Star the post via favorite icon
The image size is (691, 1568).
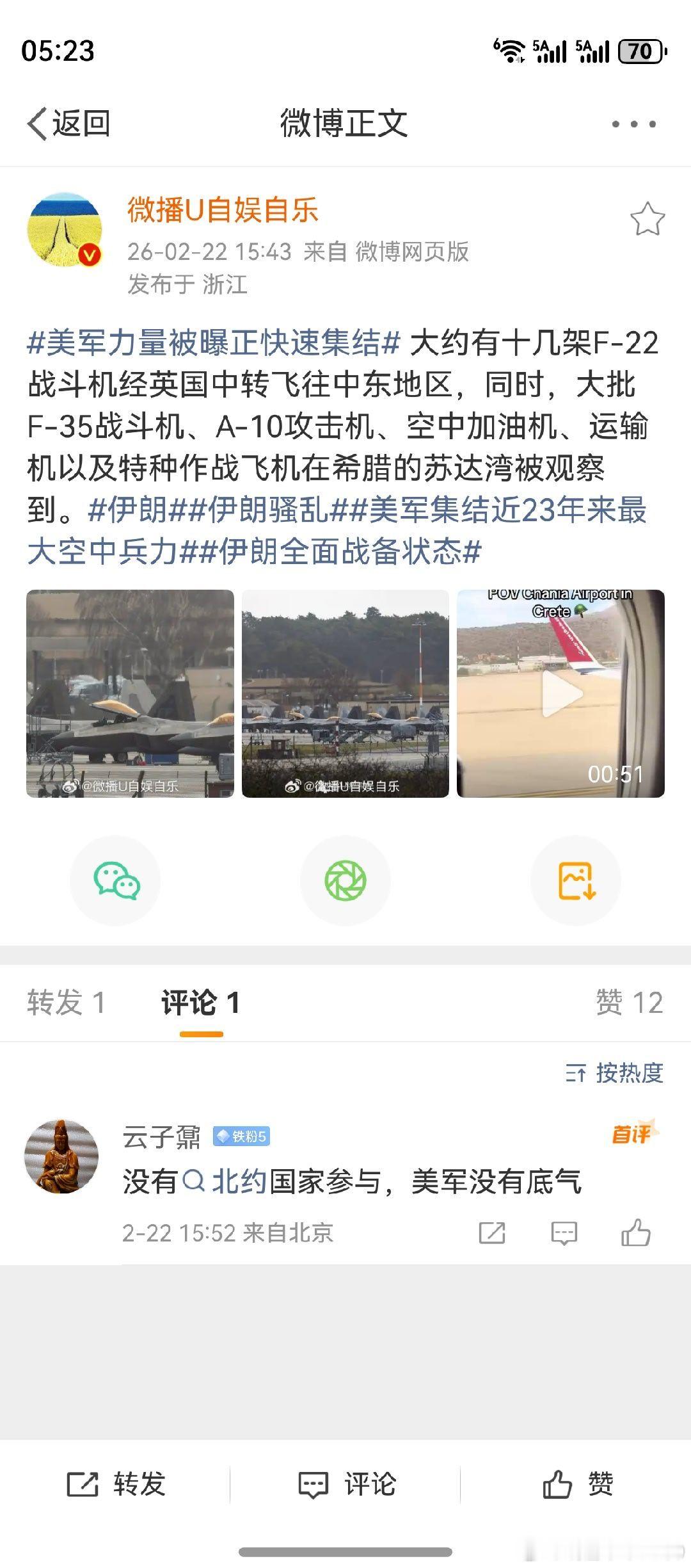point(649,218)
